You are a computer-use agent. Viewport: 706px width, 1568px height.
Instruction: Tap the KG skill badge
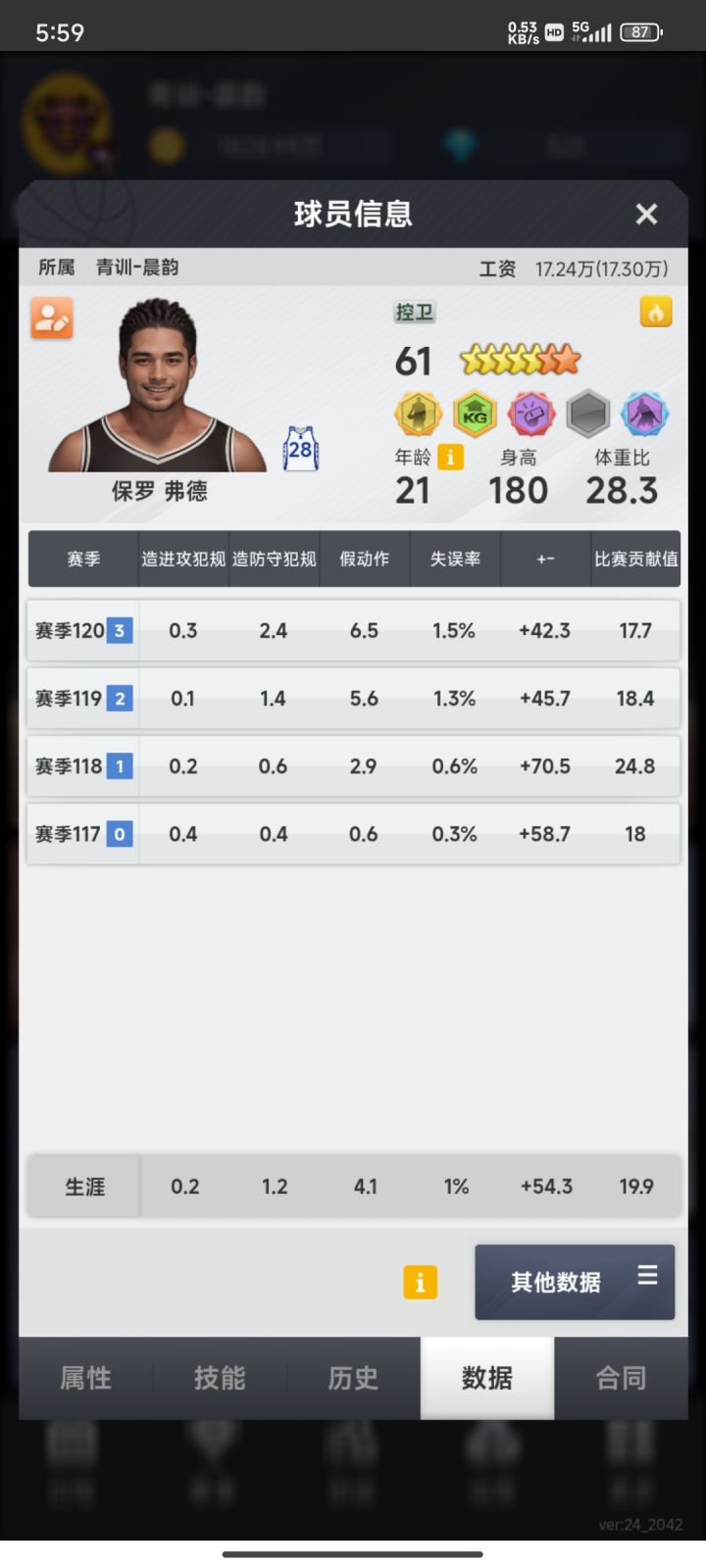[x=475, y=414]
